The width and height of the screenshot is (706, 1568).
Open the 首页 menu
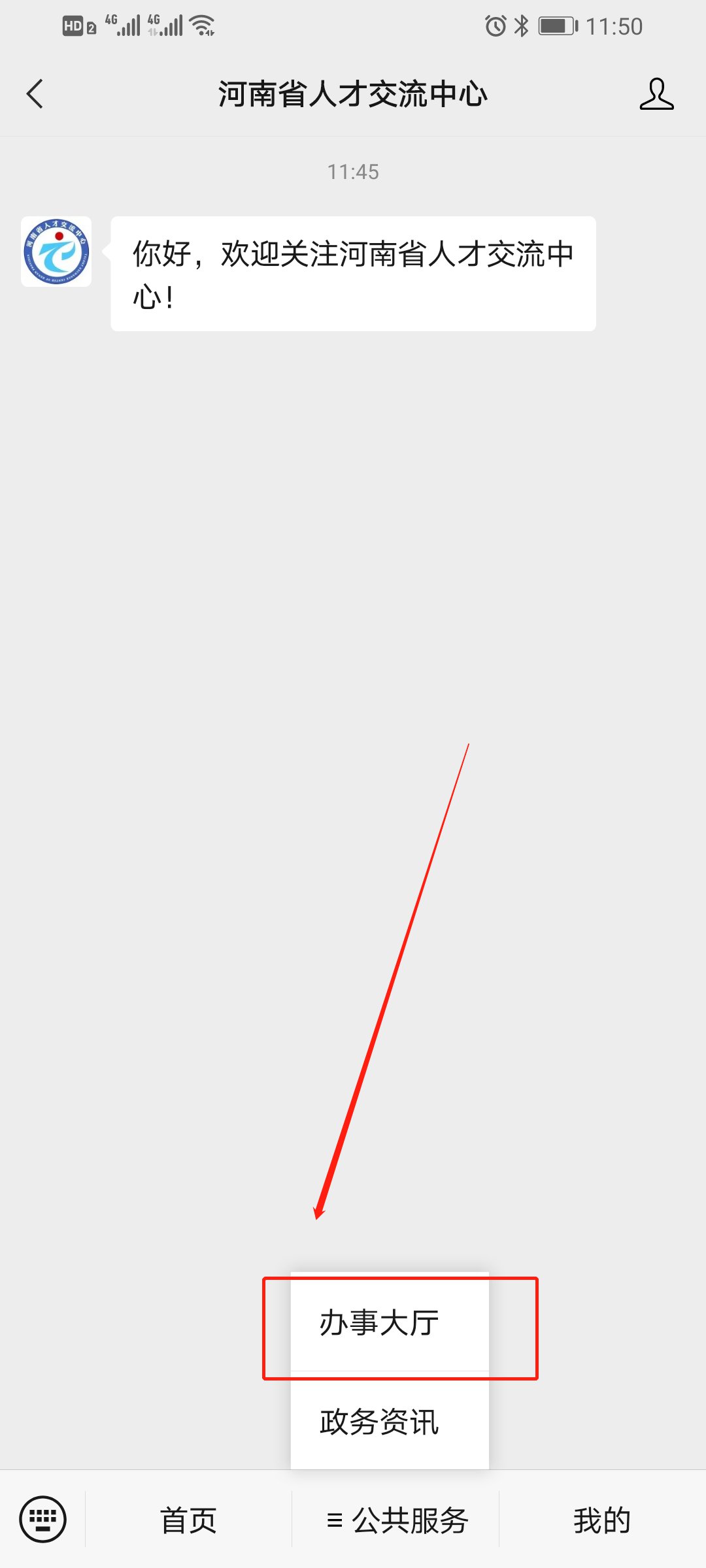188,1520
